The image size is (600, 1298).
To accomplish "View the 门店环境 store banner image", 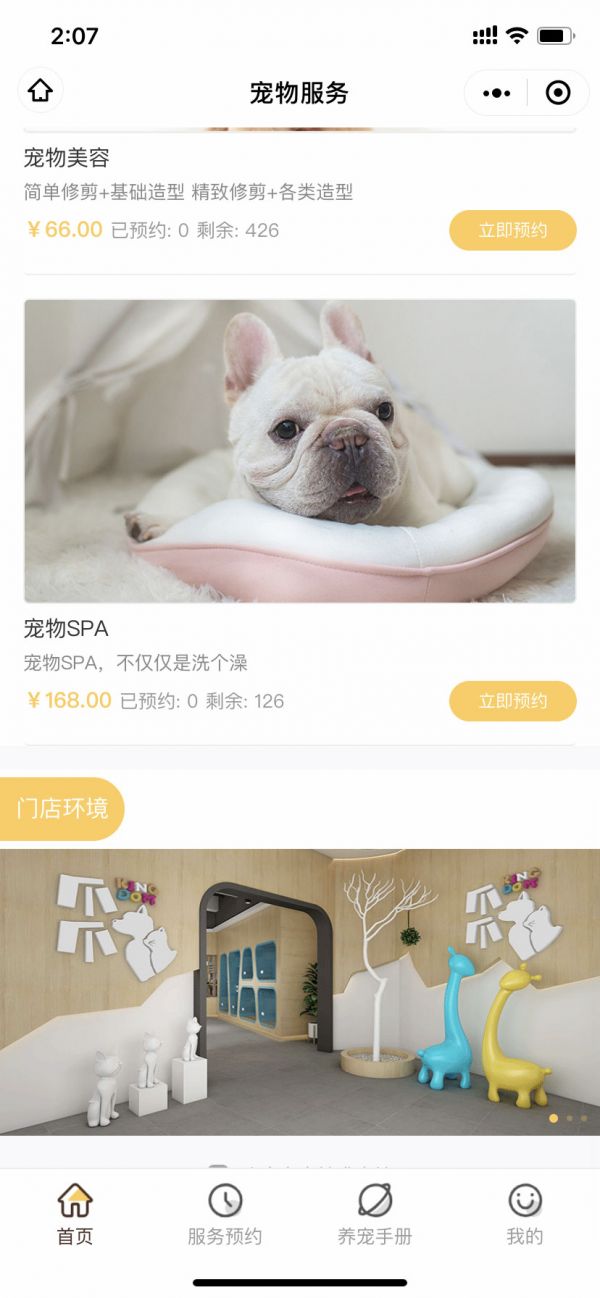I will 300,991.
